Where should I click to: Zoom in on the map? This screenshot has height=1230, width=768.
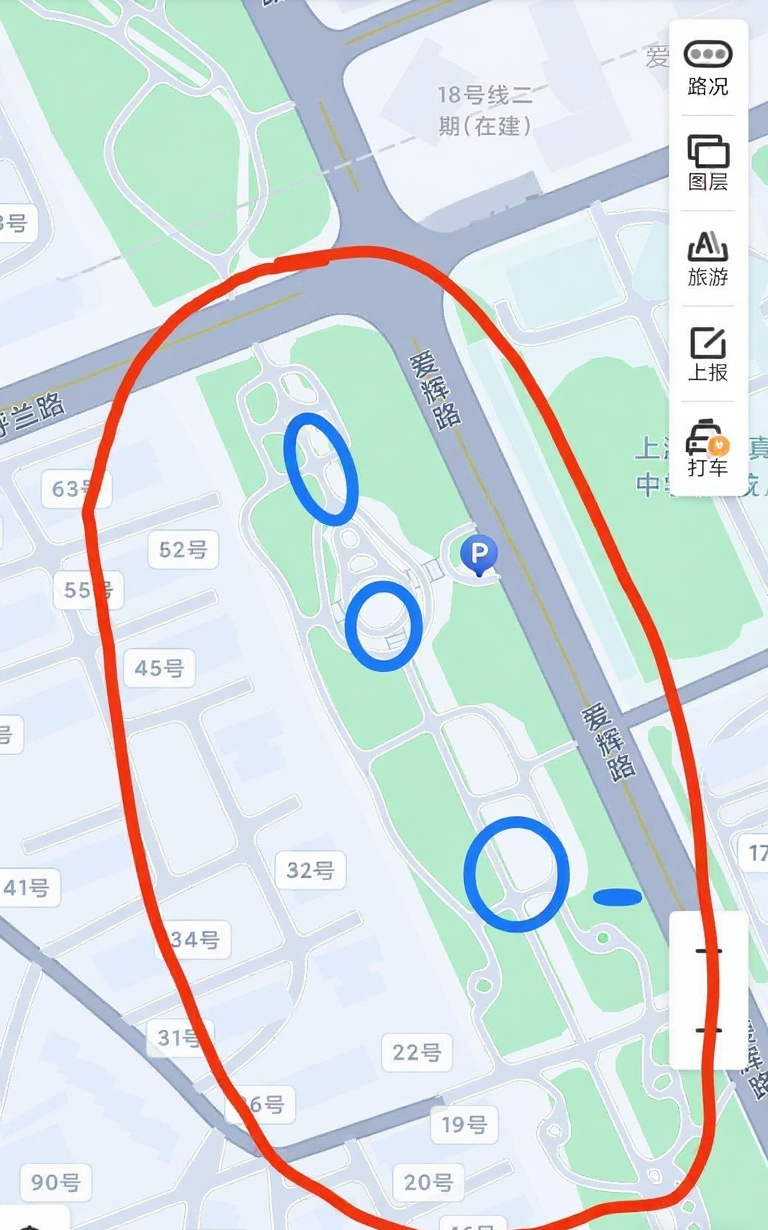click(708, 951)
